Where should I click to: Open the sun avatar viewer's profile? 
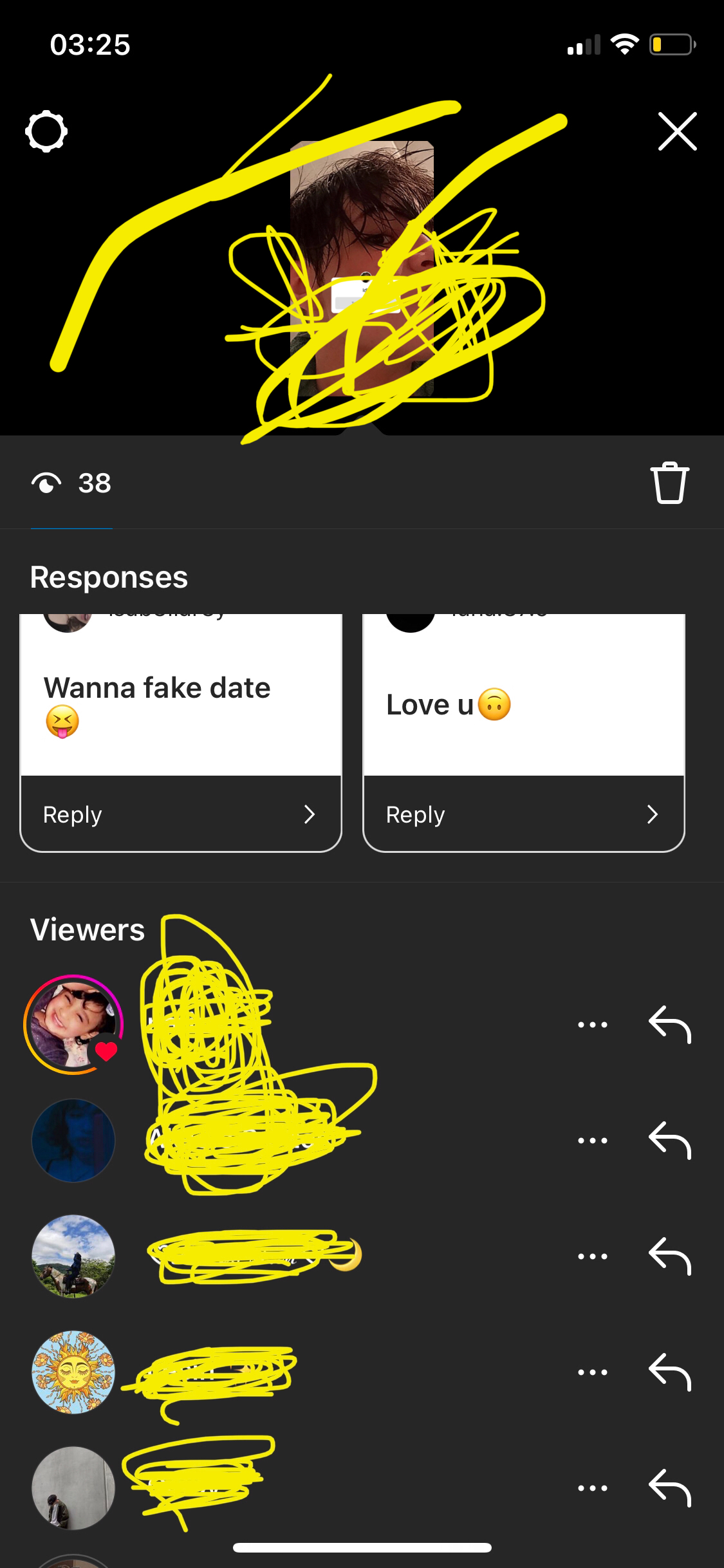[x=73, y=1372]
